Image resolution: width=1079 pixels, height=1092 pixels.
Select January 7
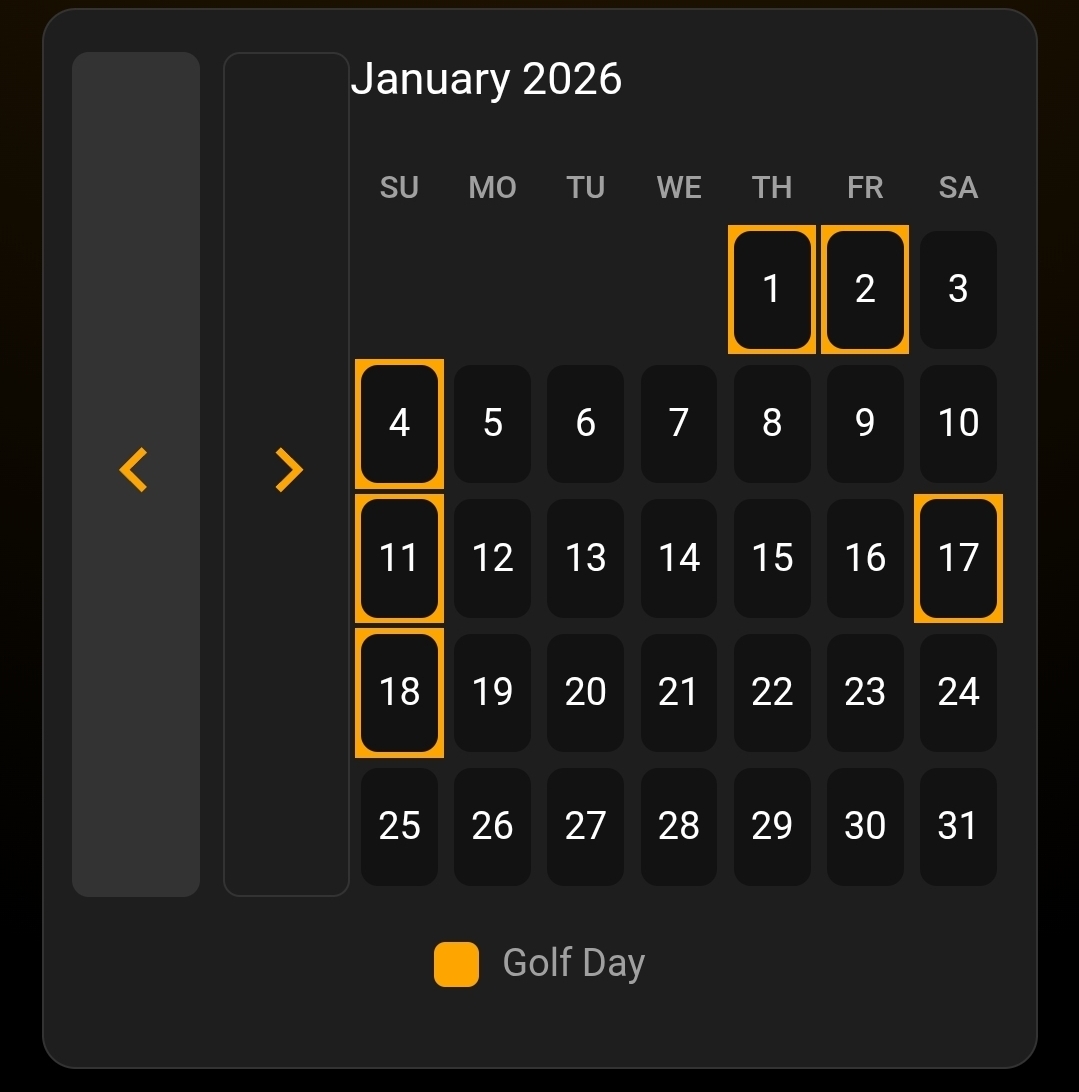679,423
